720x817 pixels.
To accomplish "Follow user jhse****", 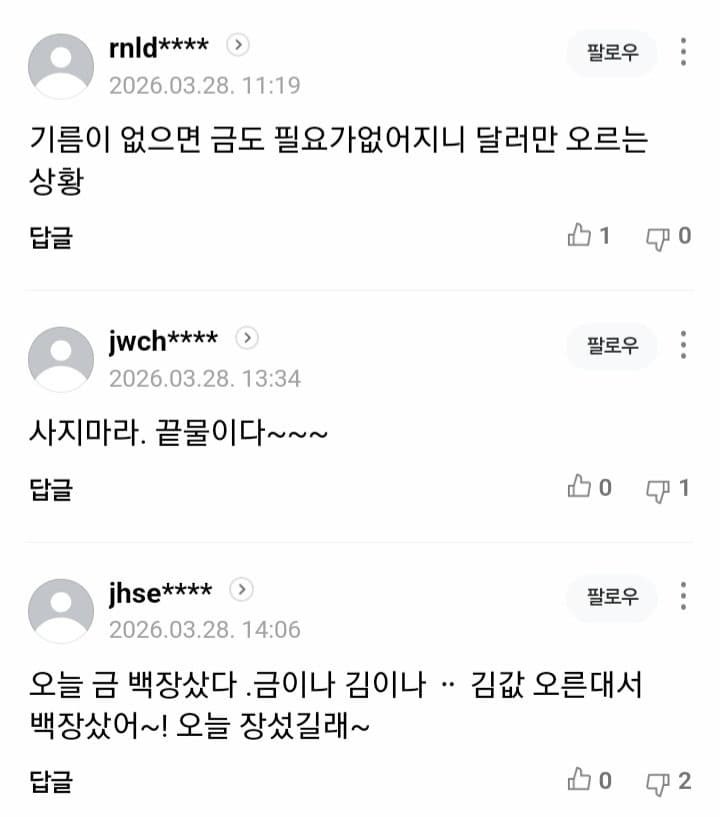I will pyautogui.click(x=612, y=597).
